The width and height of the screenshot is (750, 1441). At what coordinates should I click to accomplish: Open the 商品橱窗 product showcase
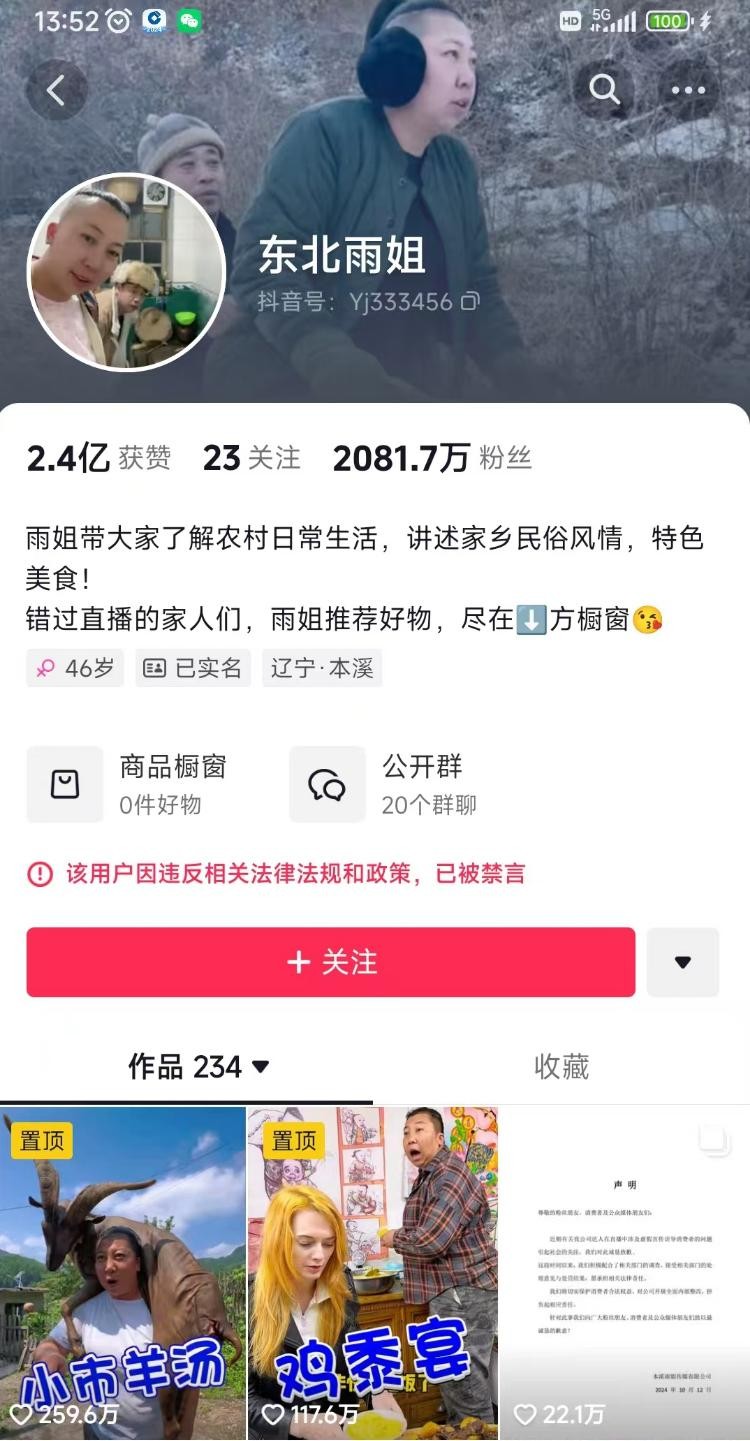(126, 784)
